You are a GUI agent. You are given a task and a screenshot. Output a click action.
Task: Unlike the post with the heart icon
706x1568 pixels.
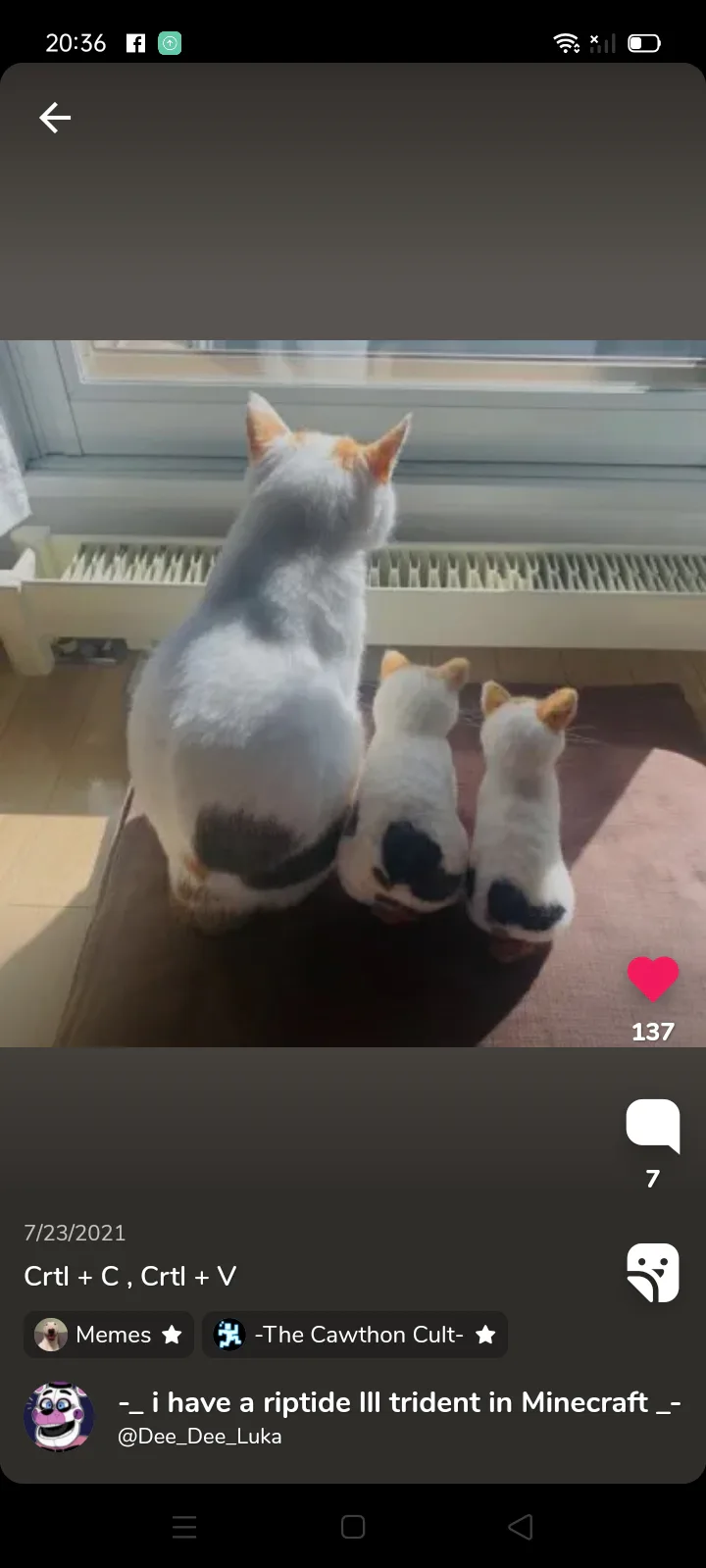click(x=653, y=979)
